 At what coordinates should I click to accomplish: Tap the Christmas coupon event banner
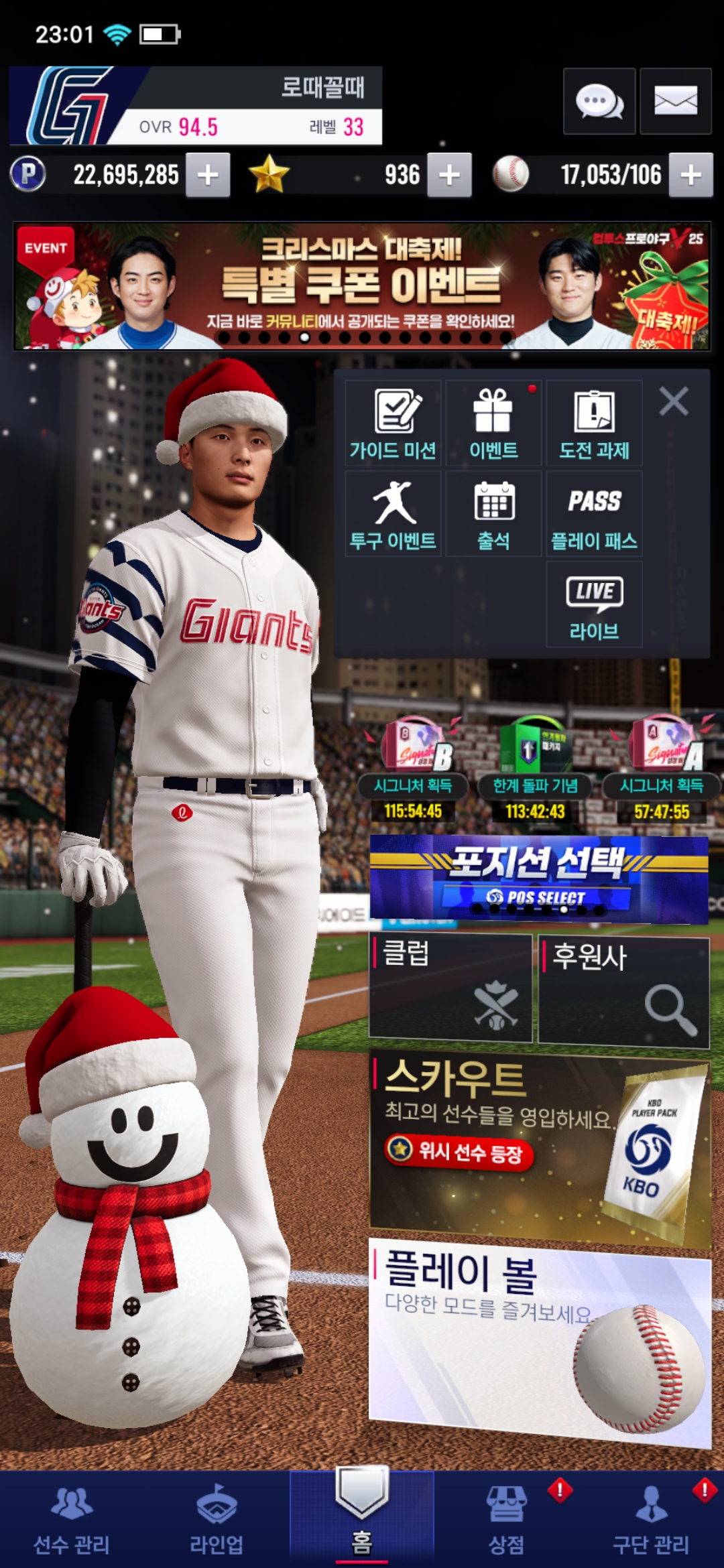point(362,286)
